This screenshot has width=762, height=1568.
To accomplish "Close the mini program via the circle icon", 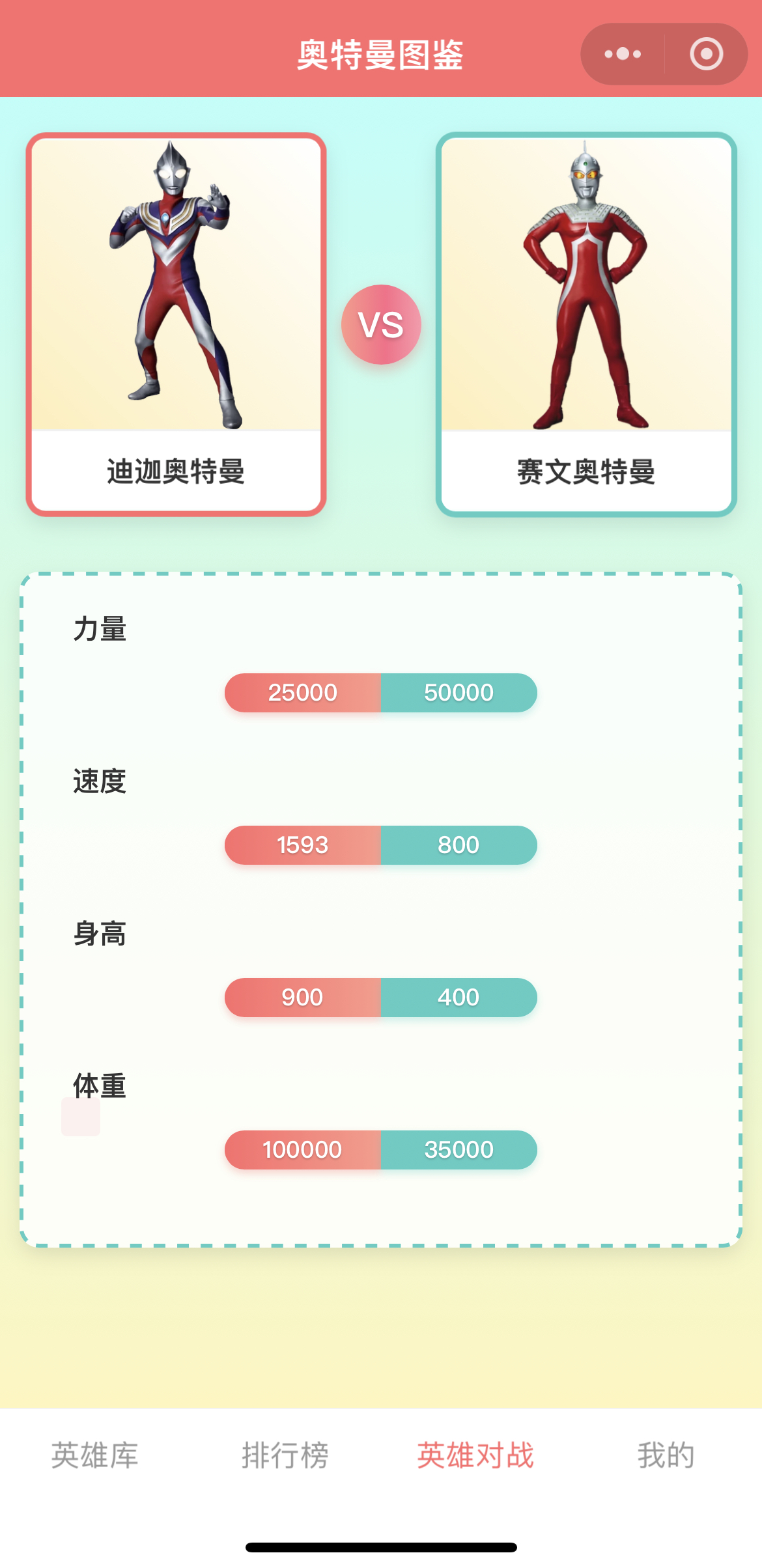I will tap(706, 54).
